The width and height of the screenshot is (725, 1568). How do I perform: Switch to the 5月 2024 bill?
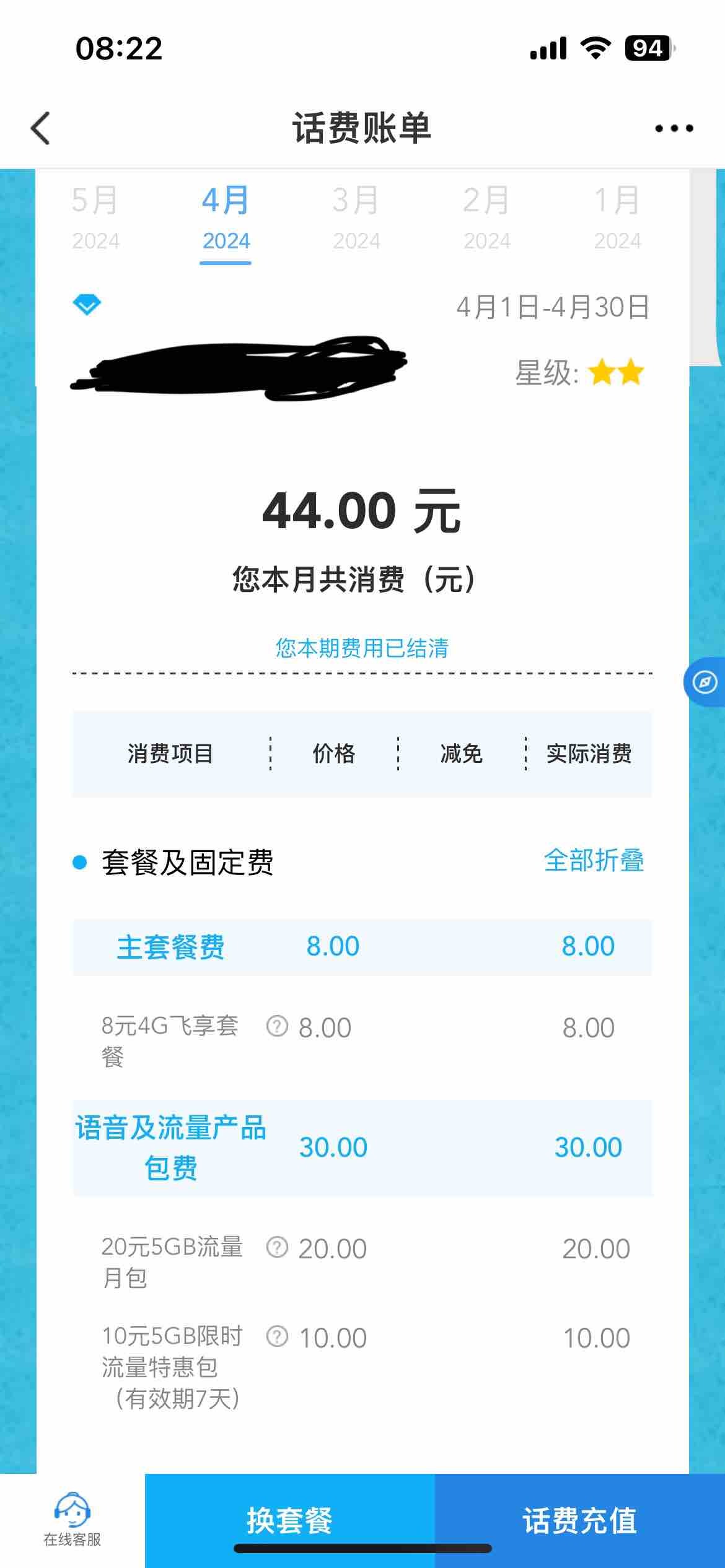(x=95, y=217)
